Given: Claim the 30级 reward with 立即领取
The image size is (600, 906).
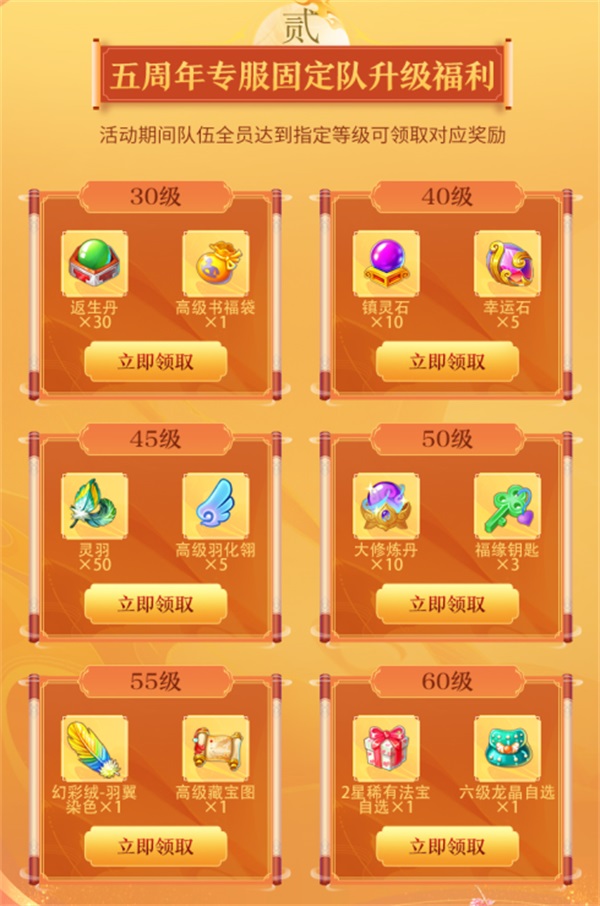Looking at the screenshot, I should tap(155, 362).
